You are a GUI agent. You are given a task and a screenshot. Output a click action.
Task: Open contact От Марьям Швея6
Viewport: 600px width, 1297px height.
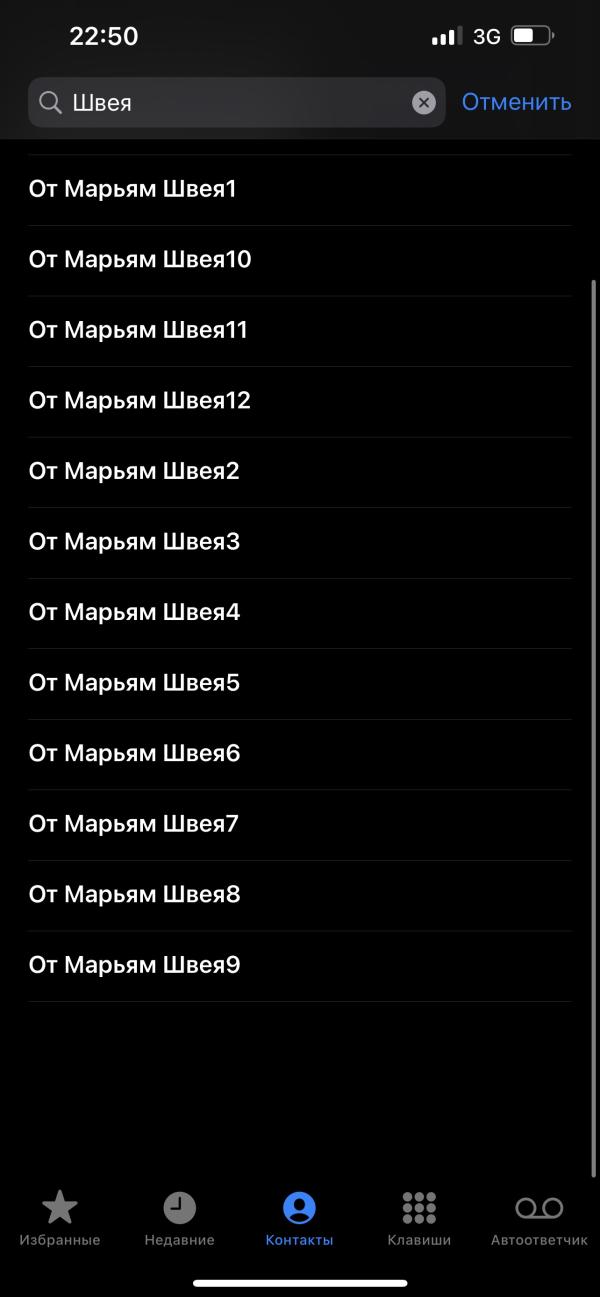click(134, 753)
